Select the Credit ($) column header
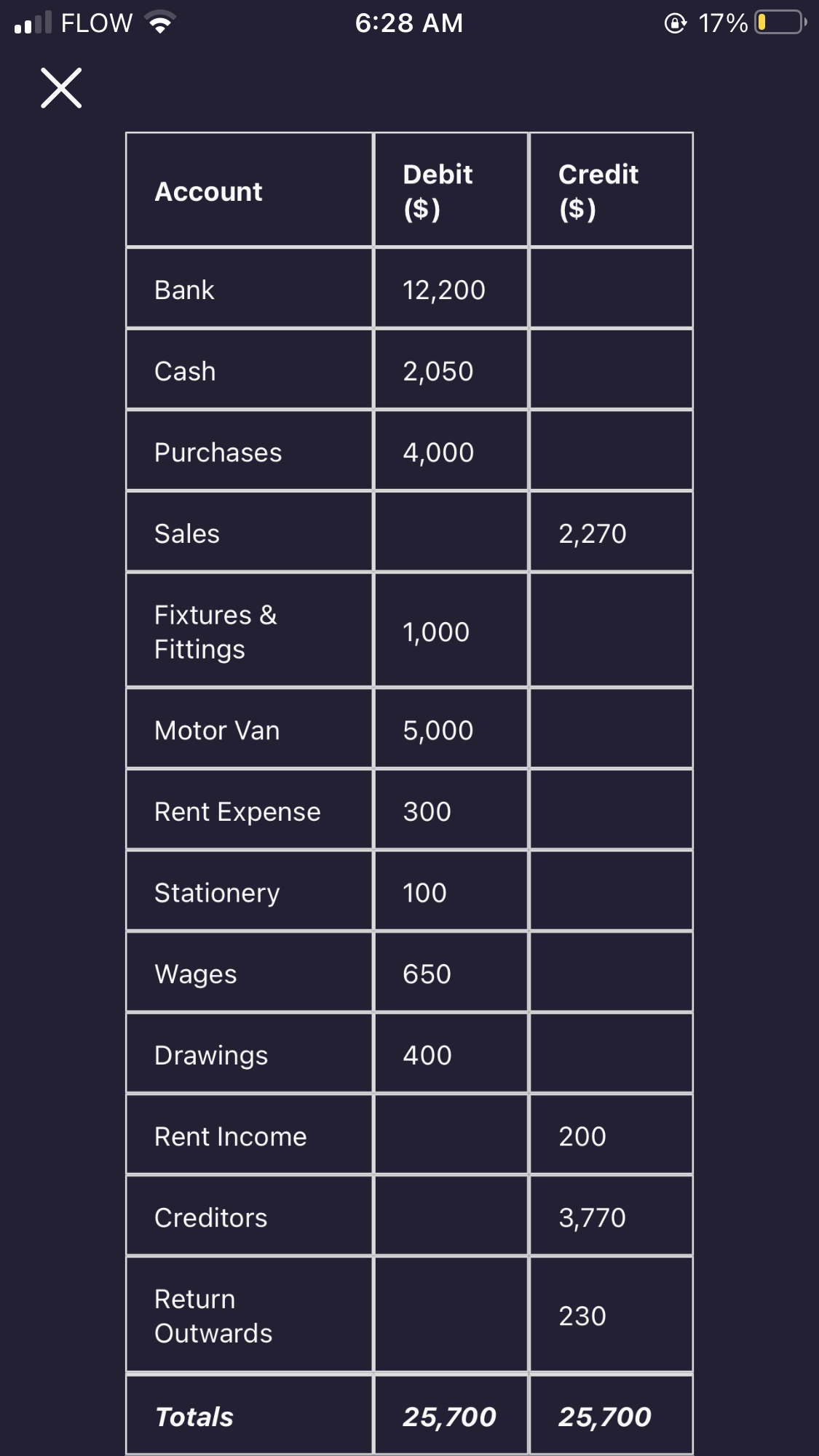This screenshot has width=819, height=1456. point(598,191)
